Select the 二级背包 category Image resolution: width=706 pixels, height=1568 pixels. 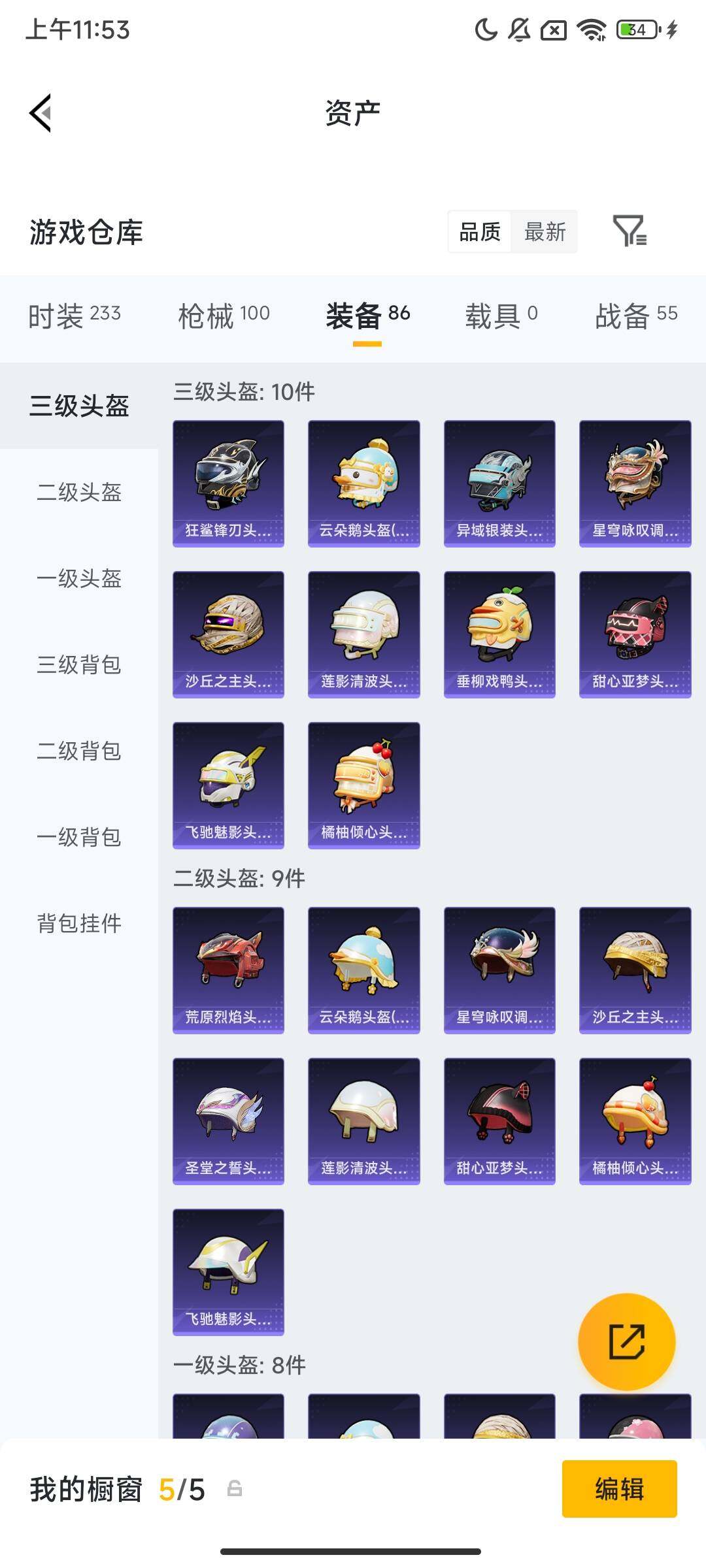[79, 751]
